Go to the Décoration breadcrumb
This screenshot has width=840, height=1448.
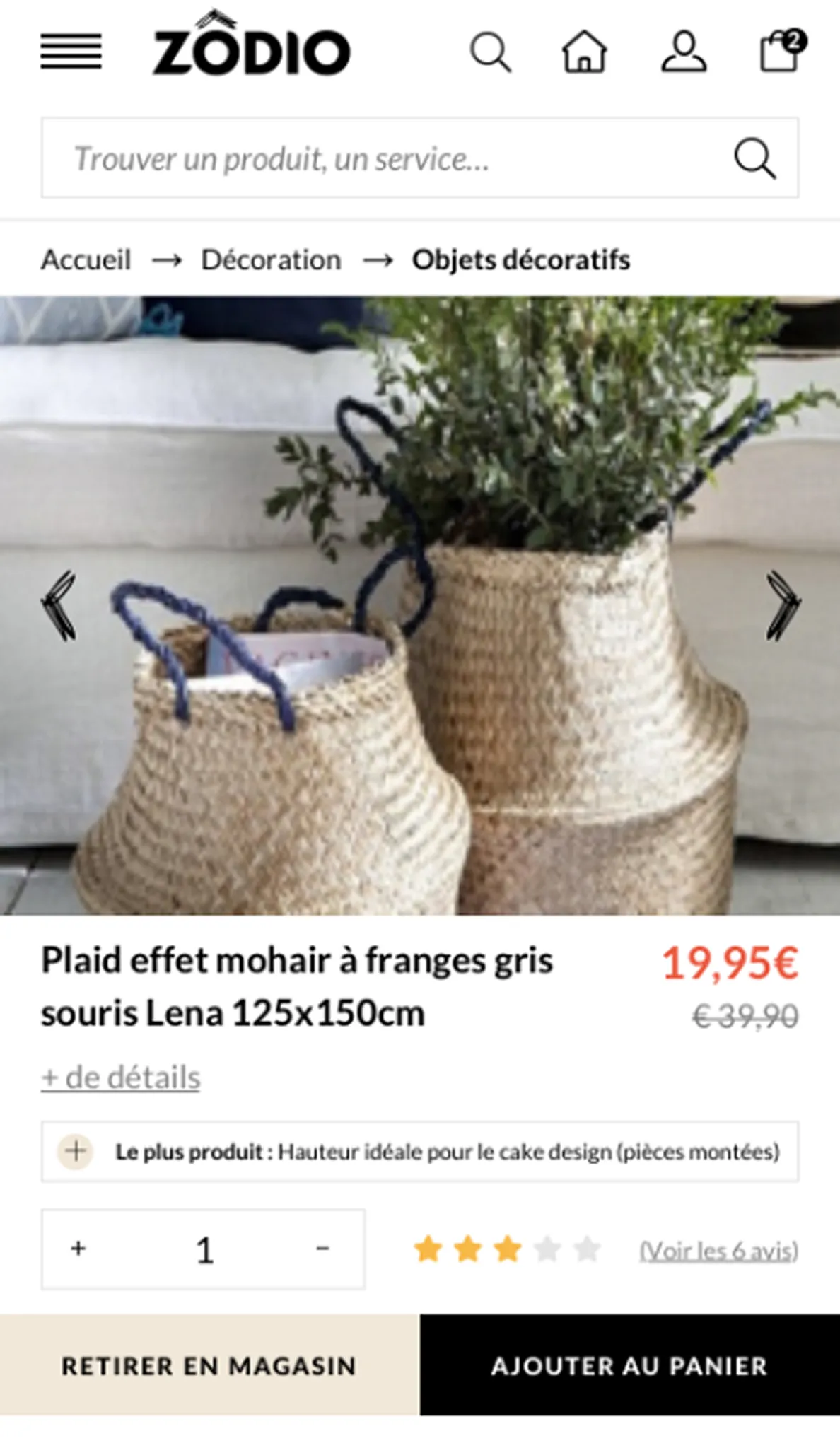271,260
